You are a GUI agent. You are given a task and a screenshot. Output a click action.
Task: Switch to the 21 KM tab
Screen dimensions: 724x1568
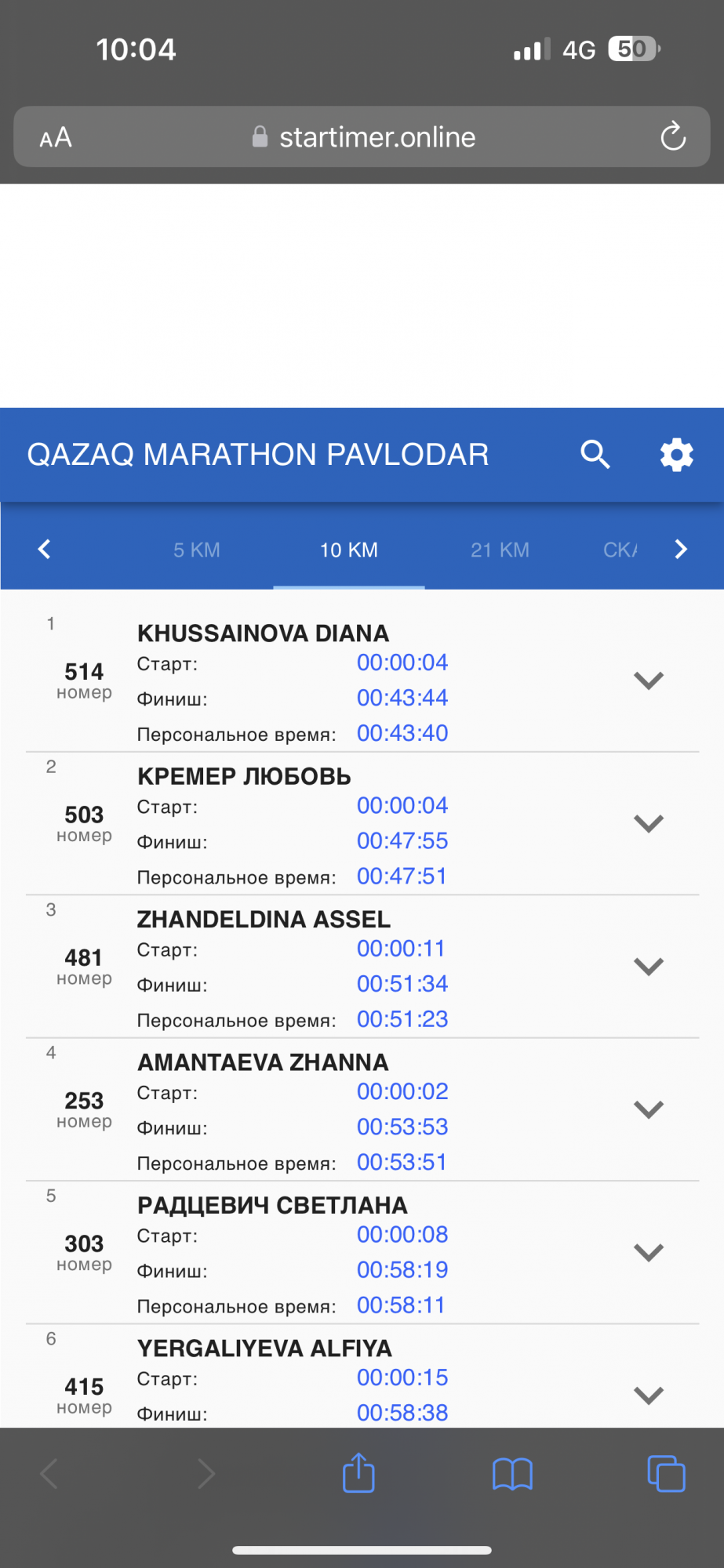click(x=500, y=550)
